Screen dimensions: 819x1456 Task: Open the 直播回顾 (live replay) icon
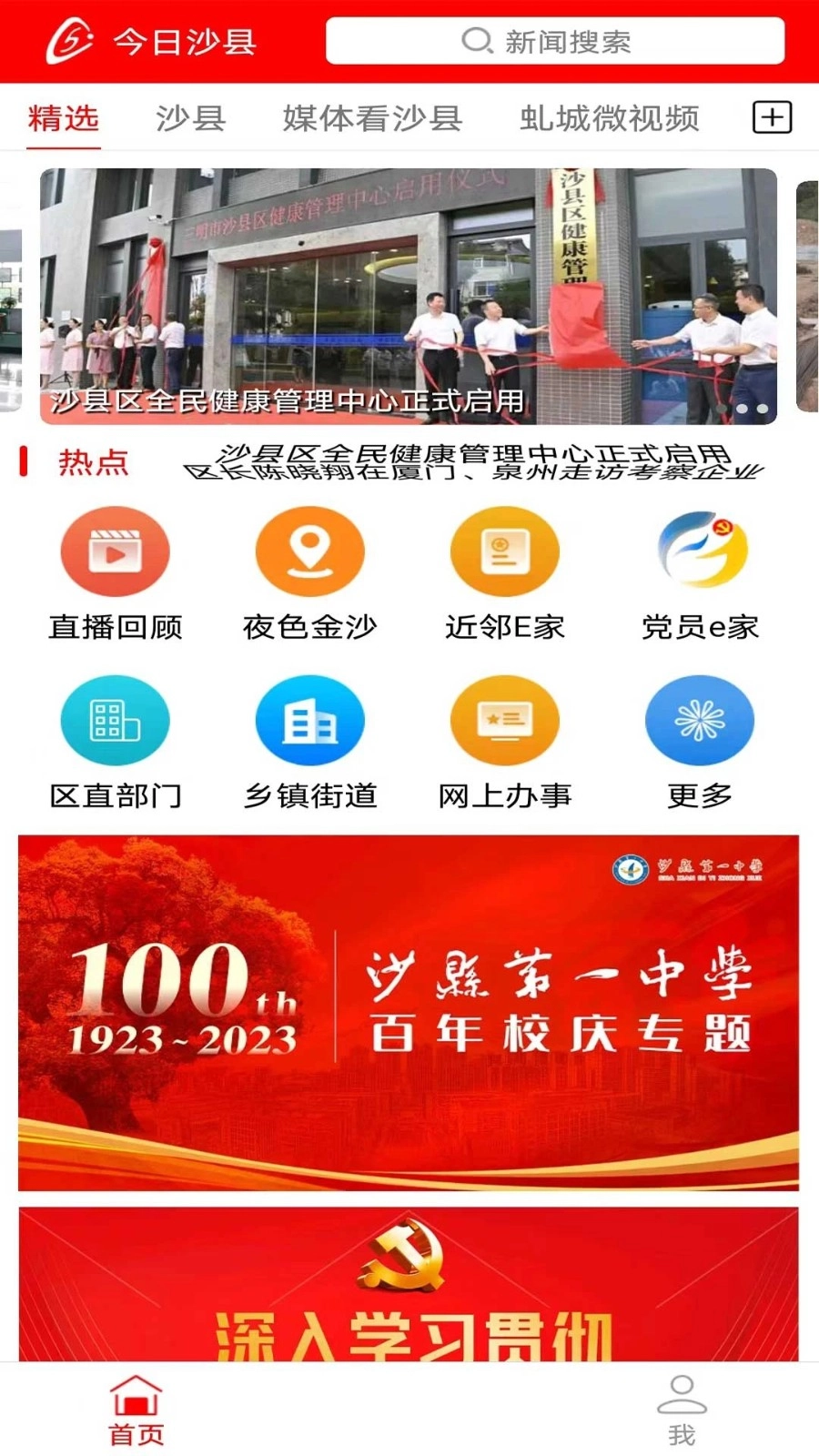click(x=116, y=551)
